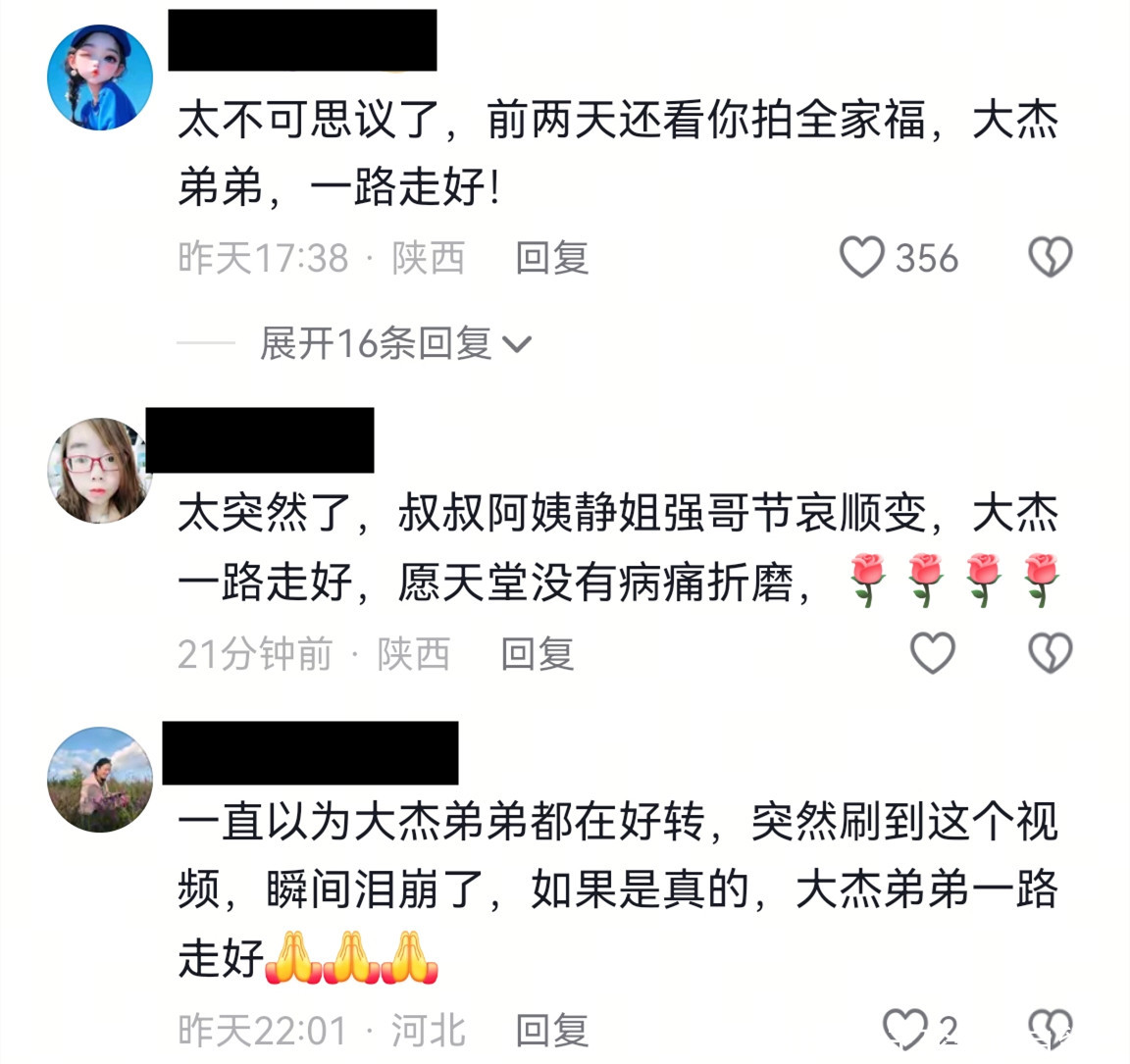The height and width of the screenshot is (1064, 1130).
Task: Like the comment posted 昨天17:38
Action: (863, 258)
